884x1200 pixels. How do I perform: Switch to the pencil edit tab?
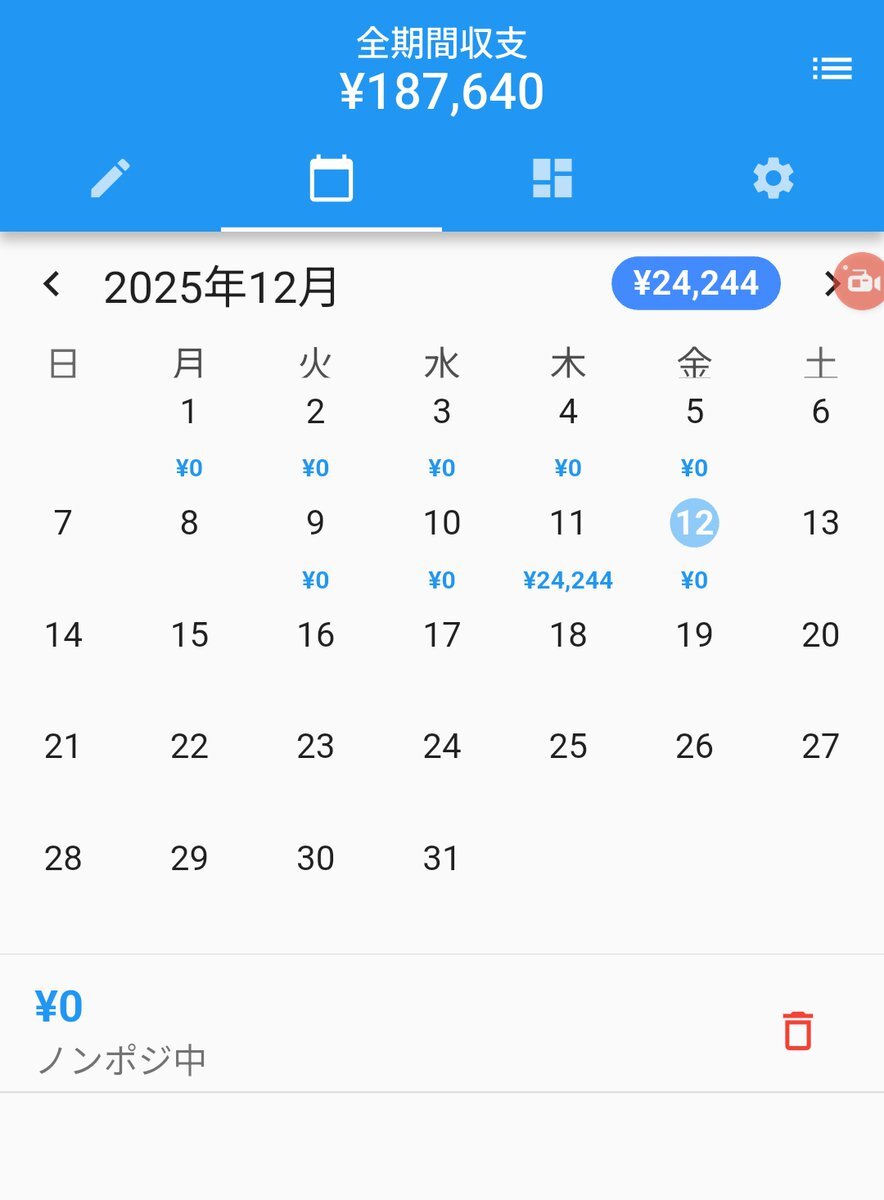(110, 179)
